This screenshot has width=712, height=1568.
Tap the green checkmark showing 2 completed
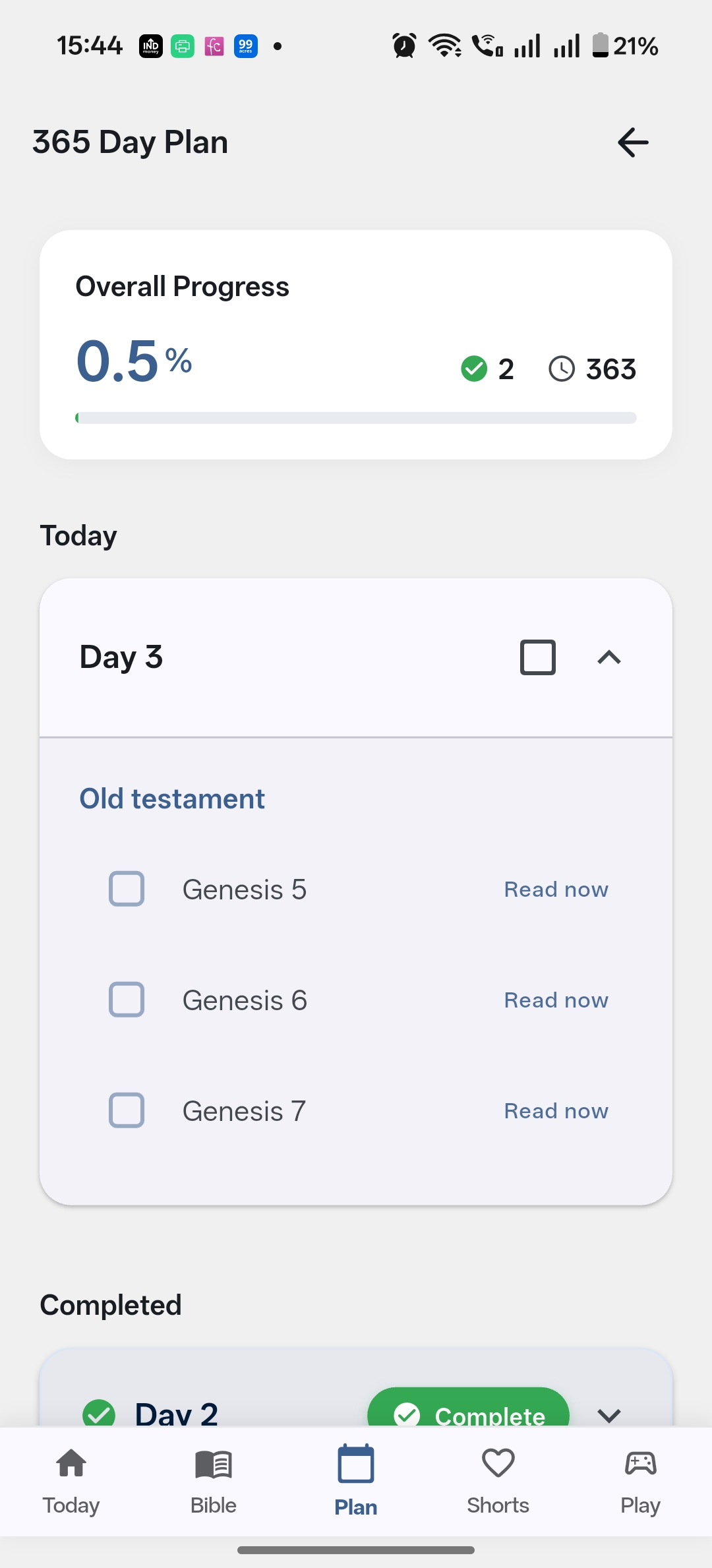point(474,369)
